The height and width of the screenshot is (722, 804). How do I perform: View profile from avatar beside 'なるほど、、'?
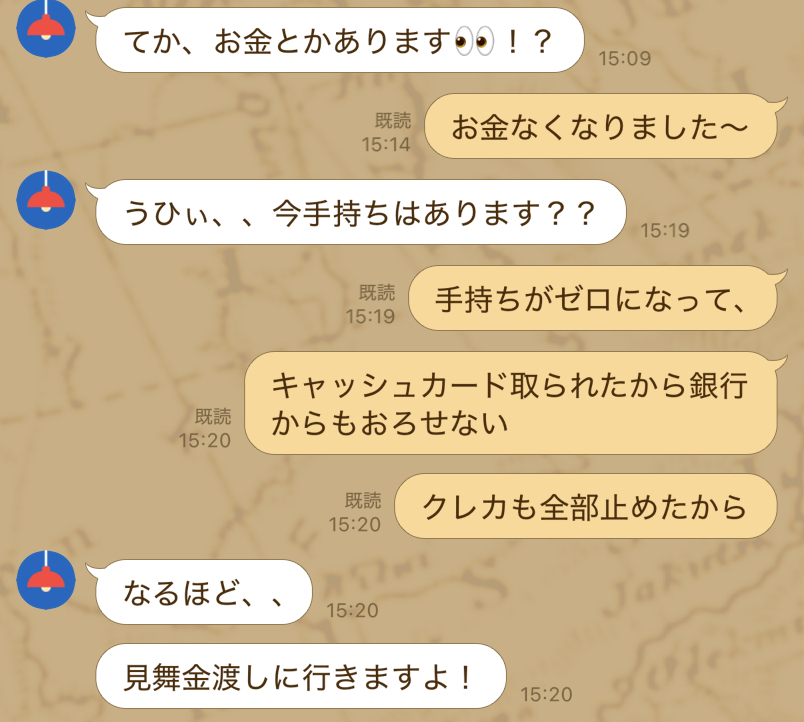46,579
